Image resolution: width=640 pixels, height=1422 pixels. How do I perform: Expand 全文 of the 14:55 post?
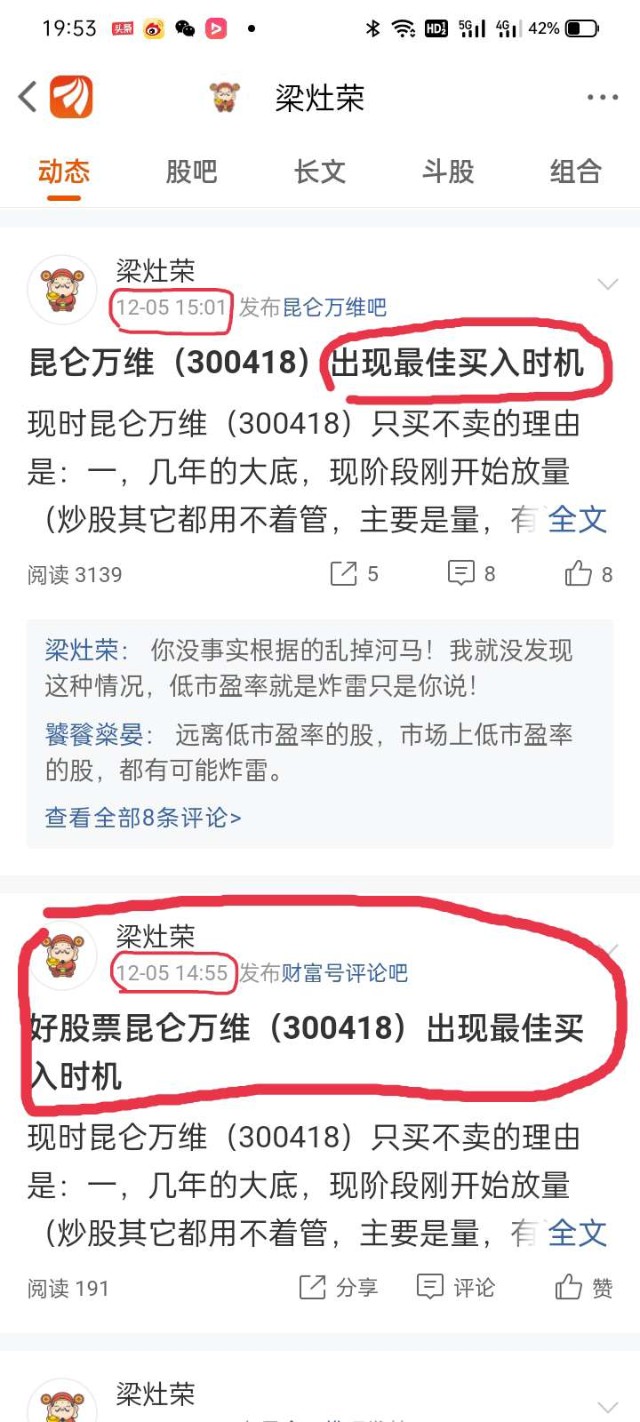coord(578,1233)
